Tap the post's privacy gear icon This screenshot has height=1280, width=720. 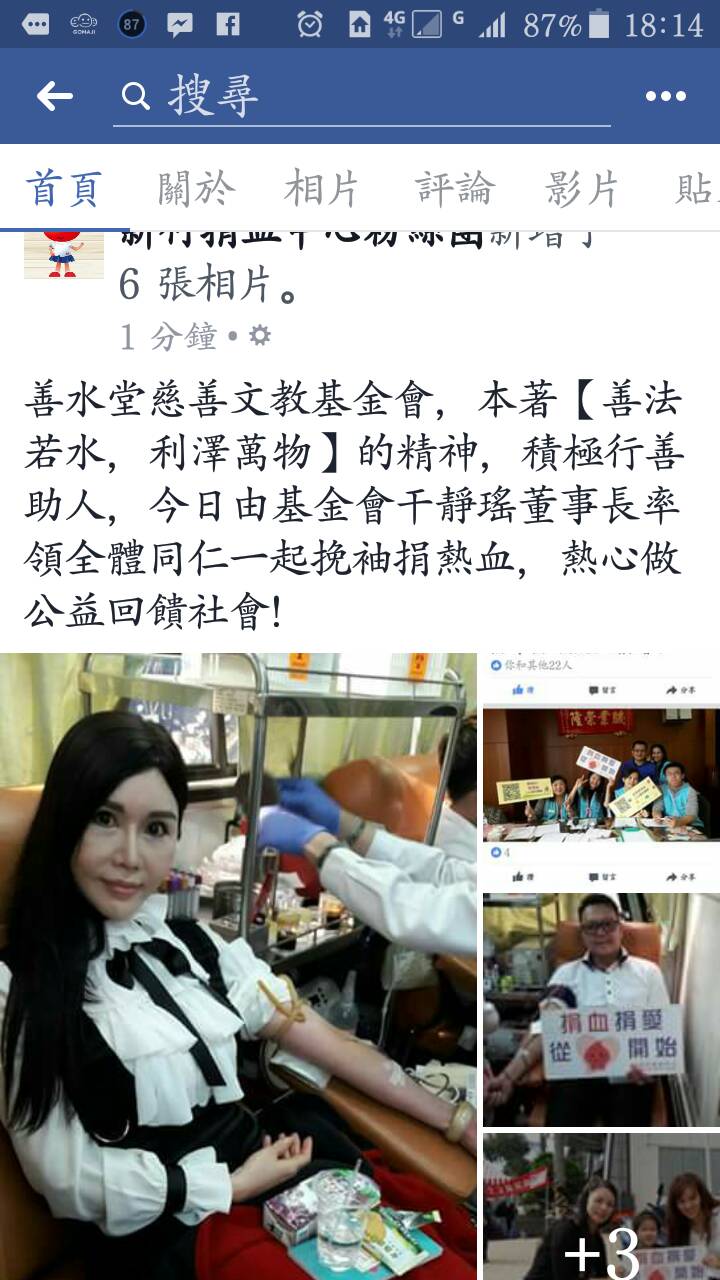[x=260, y=336]
